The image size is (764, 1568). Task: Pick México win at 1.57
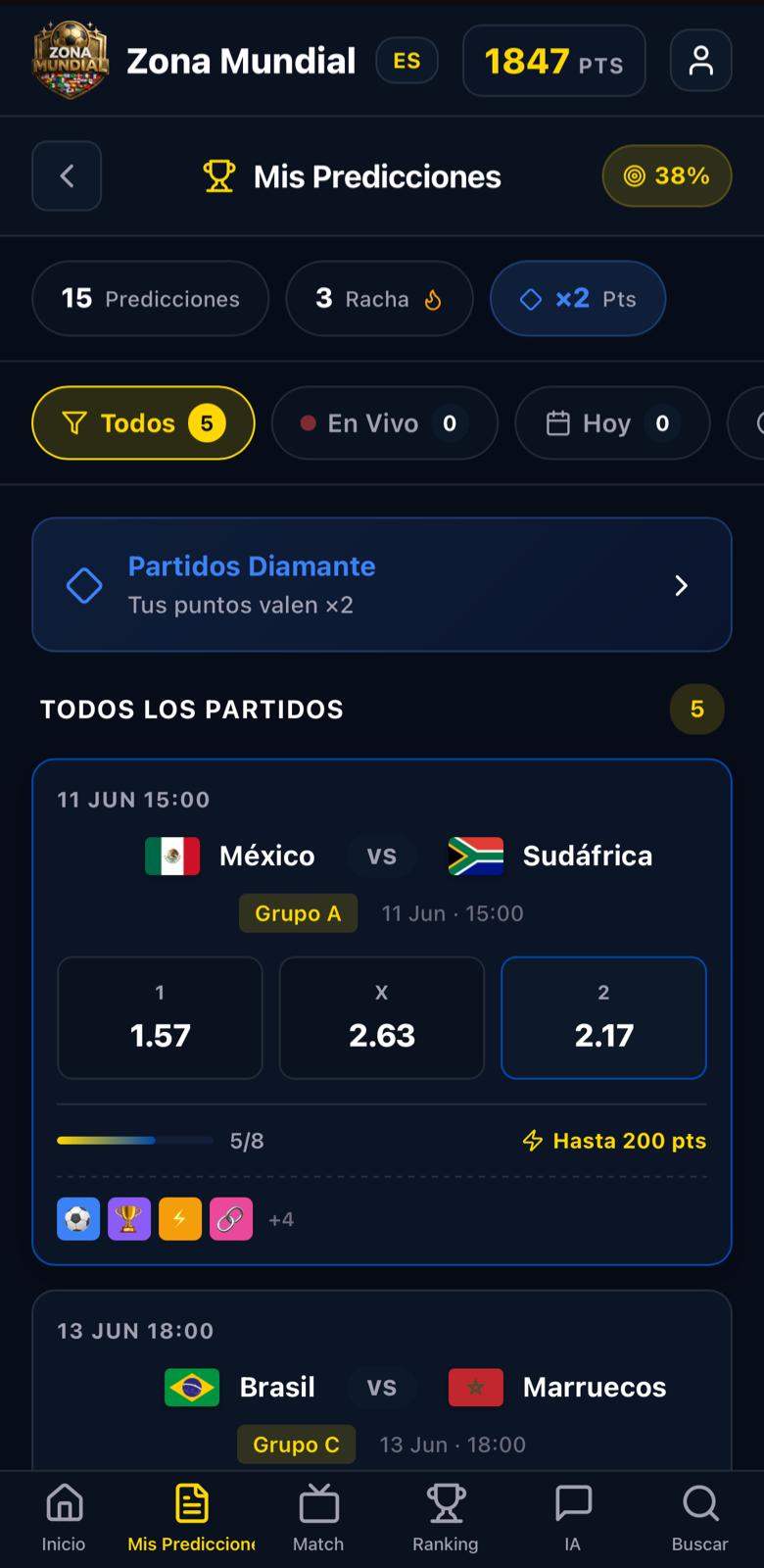click(160, 1018)
